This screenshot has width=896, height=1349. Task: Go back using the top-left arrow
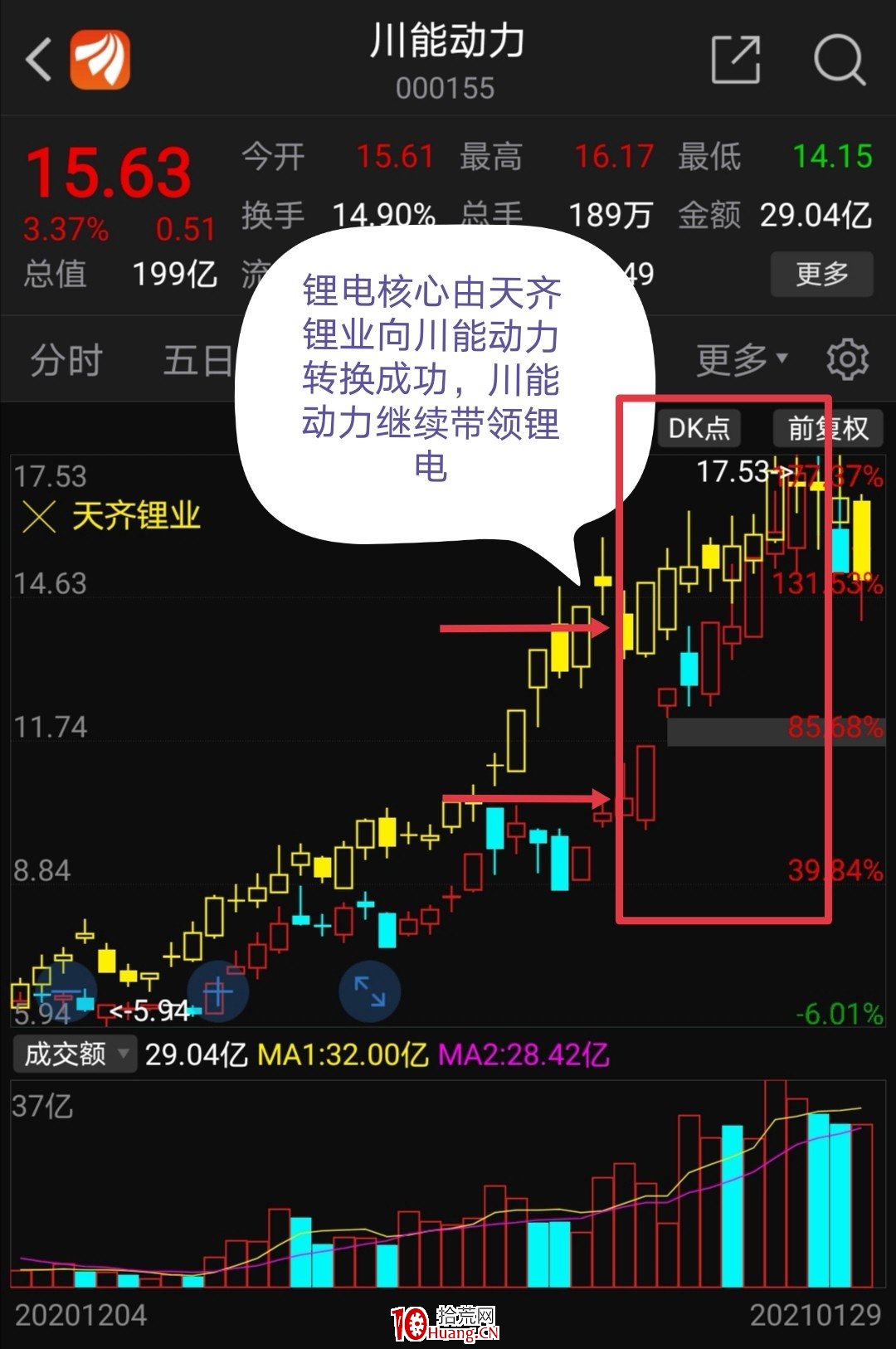(38, 60)
